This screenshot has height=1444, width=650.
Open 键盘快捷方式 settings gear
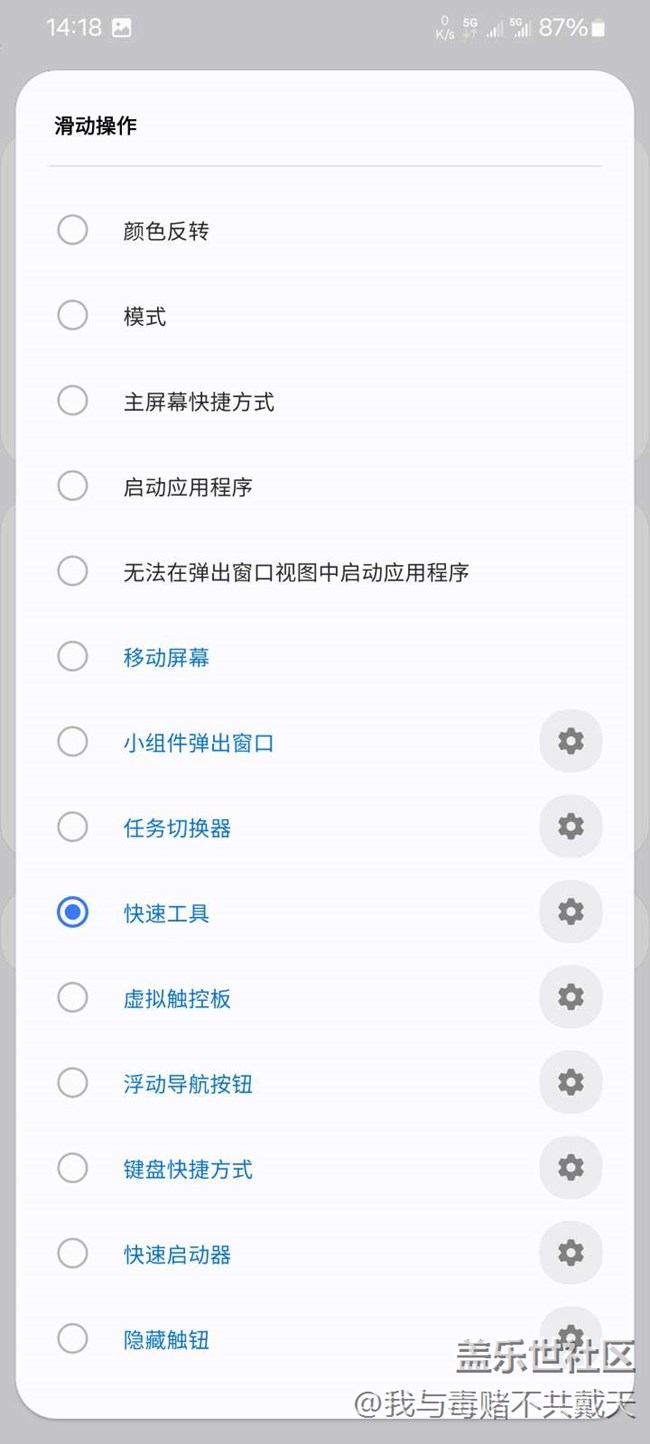point(571,1167)
